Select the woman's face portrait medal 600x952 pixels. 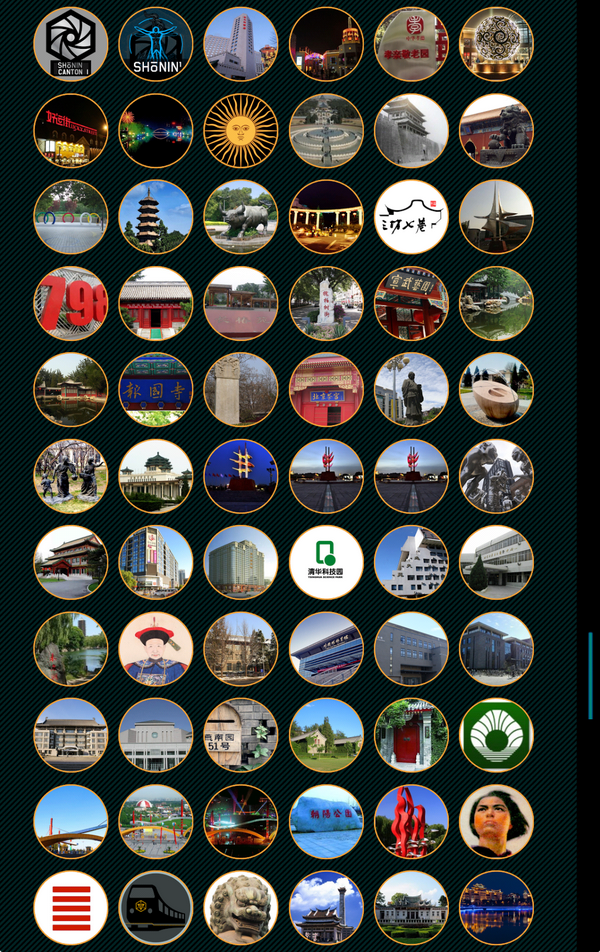[496, 822]
